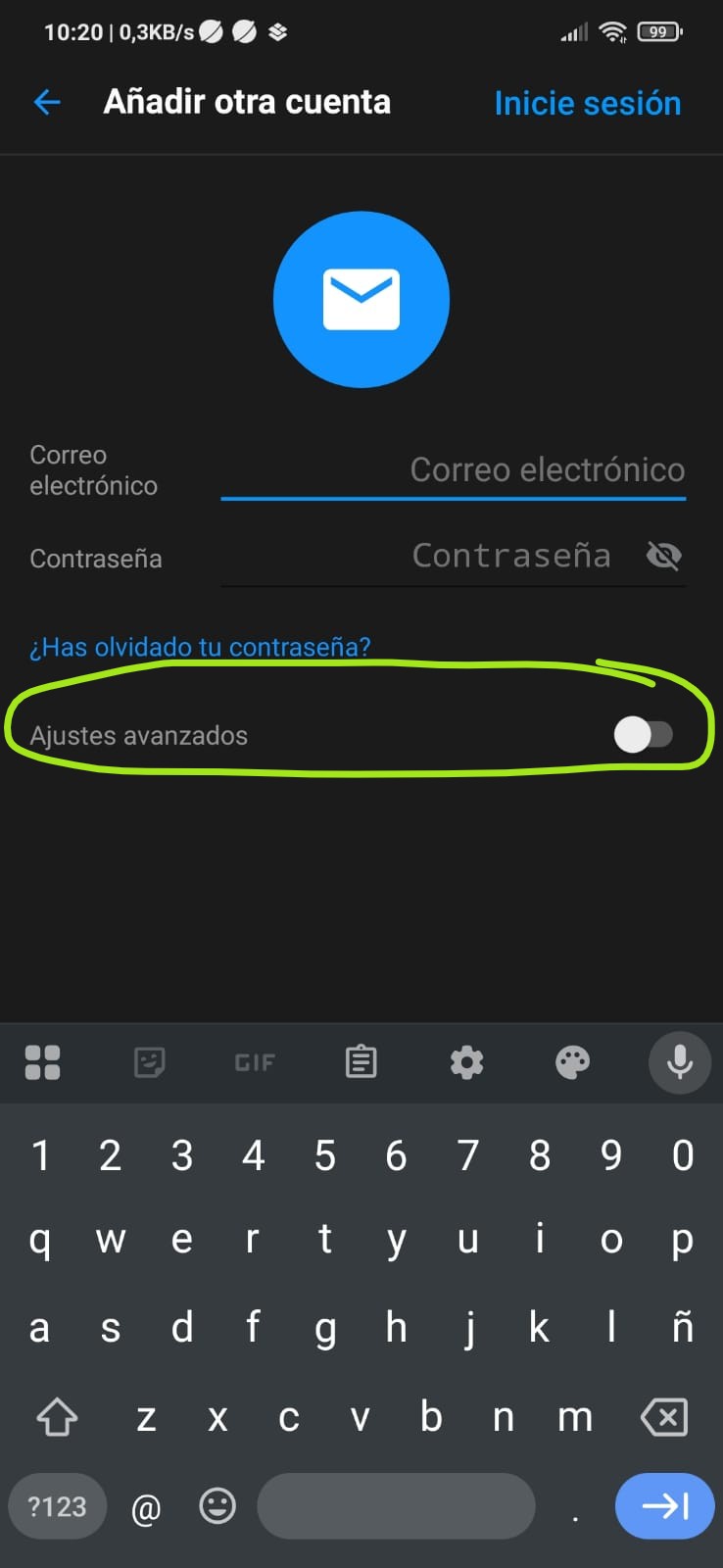Go back with the arrow icon

[x=47, y=102]
